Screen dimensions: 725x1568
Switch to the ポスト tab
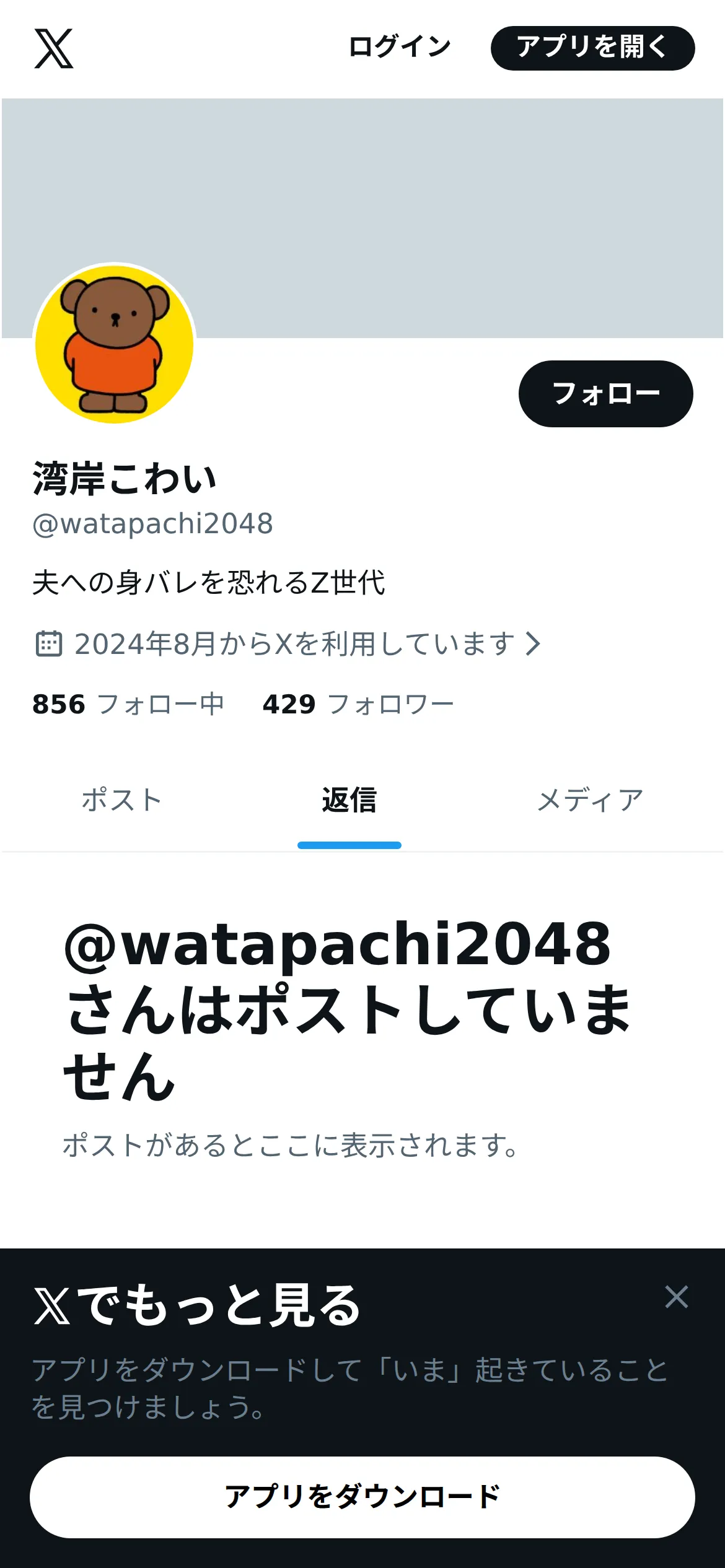tap(121, 799)
